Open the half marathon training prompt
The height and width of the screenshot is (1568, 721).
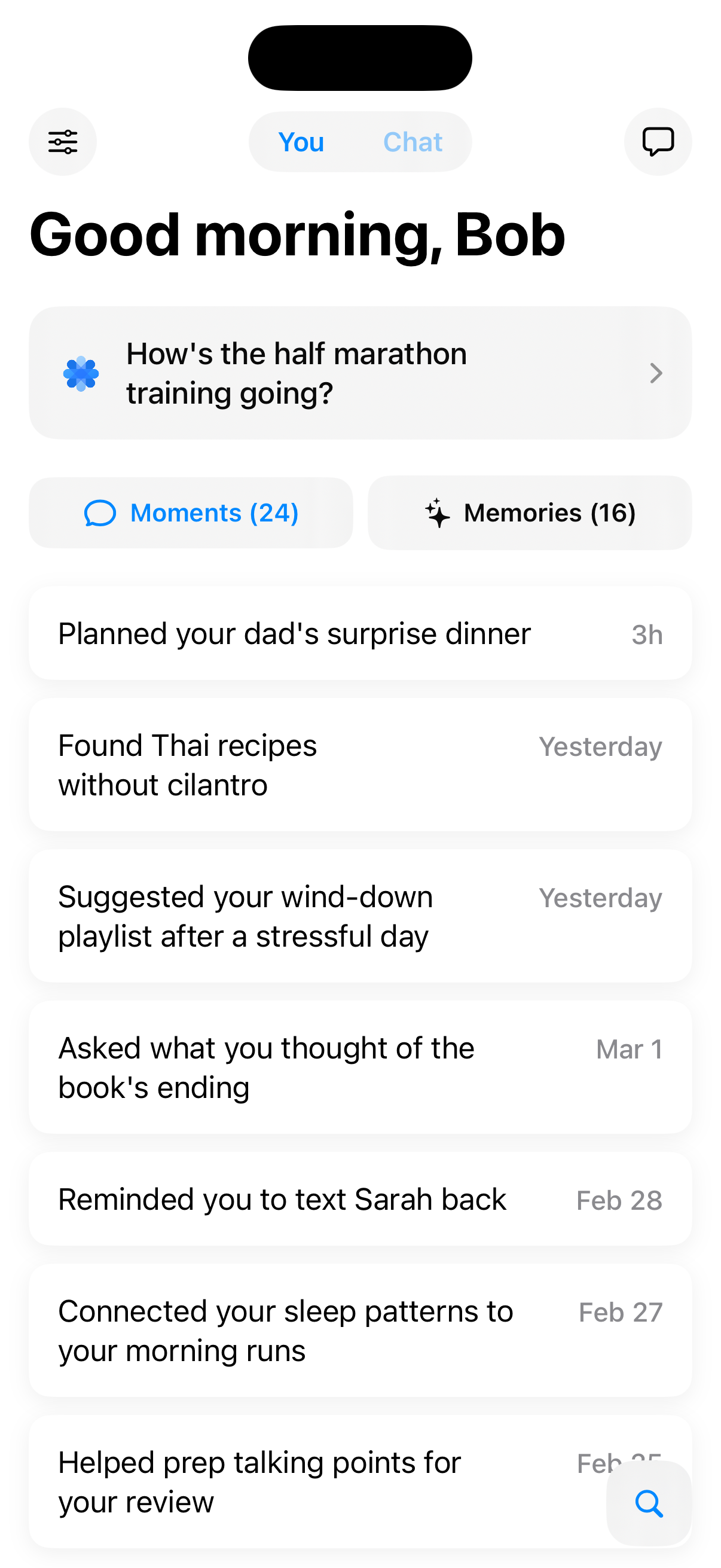coord(360,373)
